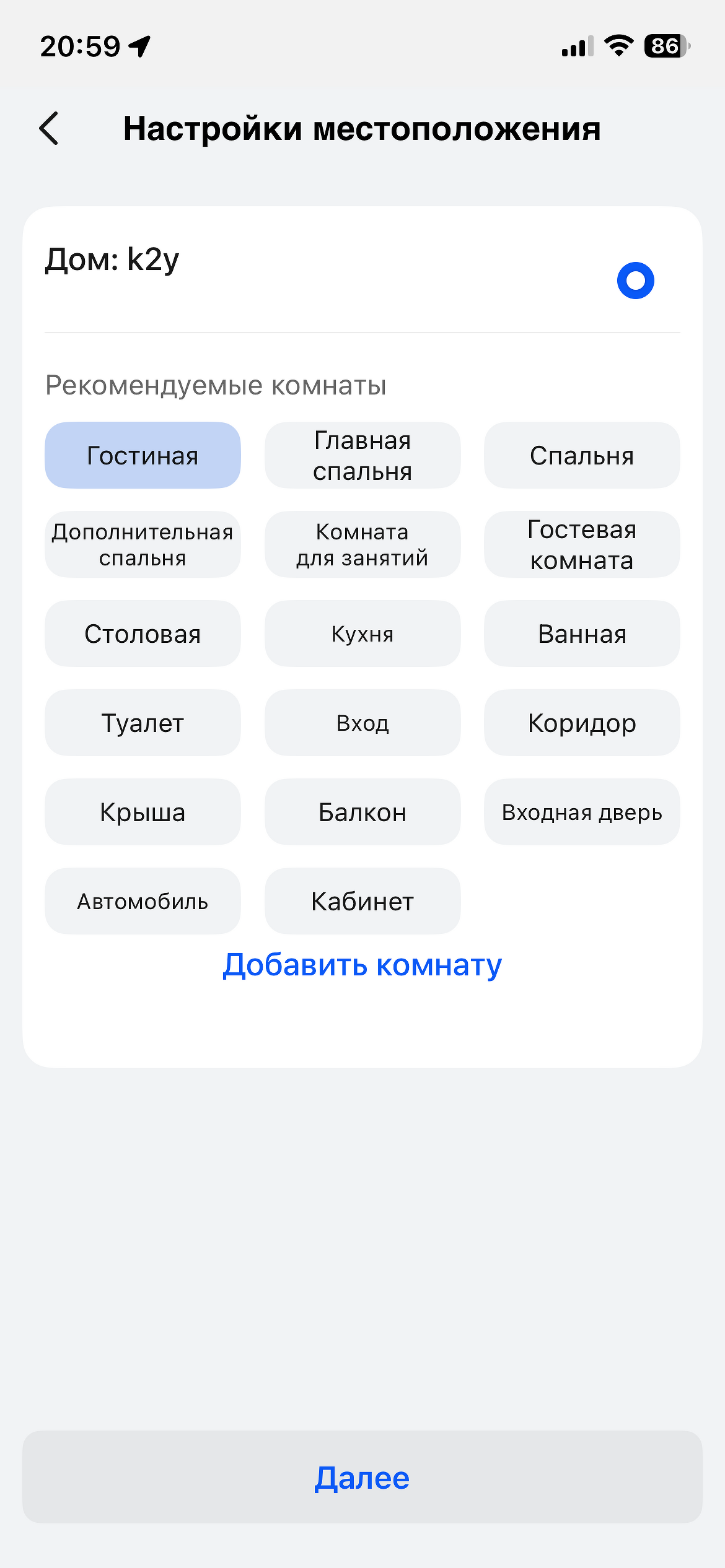This screenshot has width=725, height=1568.
Task: Choose the Крыша chip
Action: (143, 812)
